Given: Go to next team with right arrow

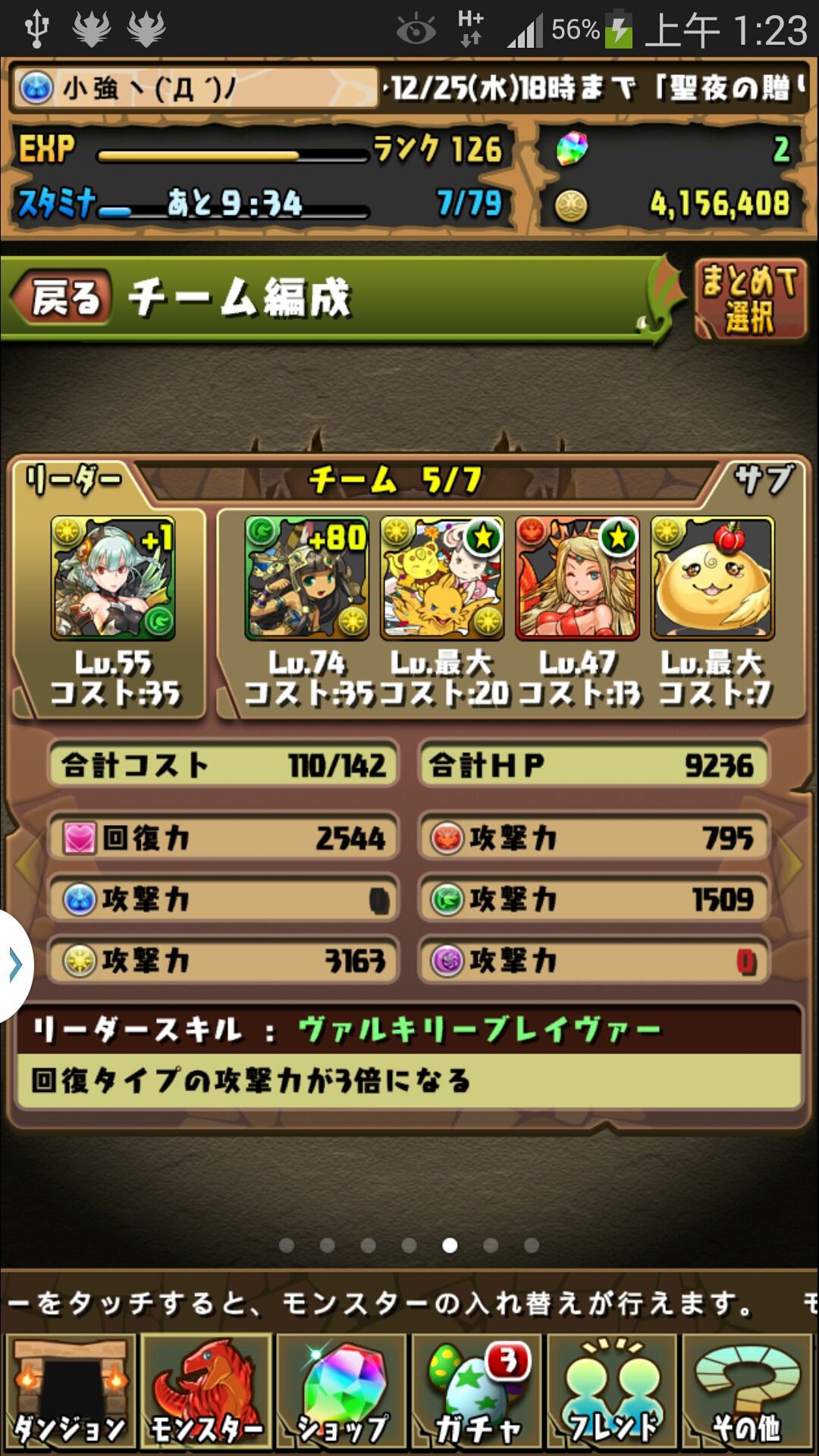Looking at the screenshot, I should pyautogui.click(x=792, y=864).
